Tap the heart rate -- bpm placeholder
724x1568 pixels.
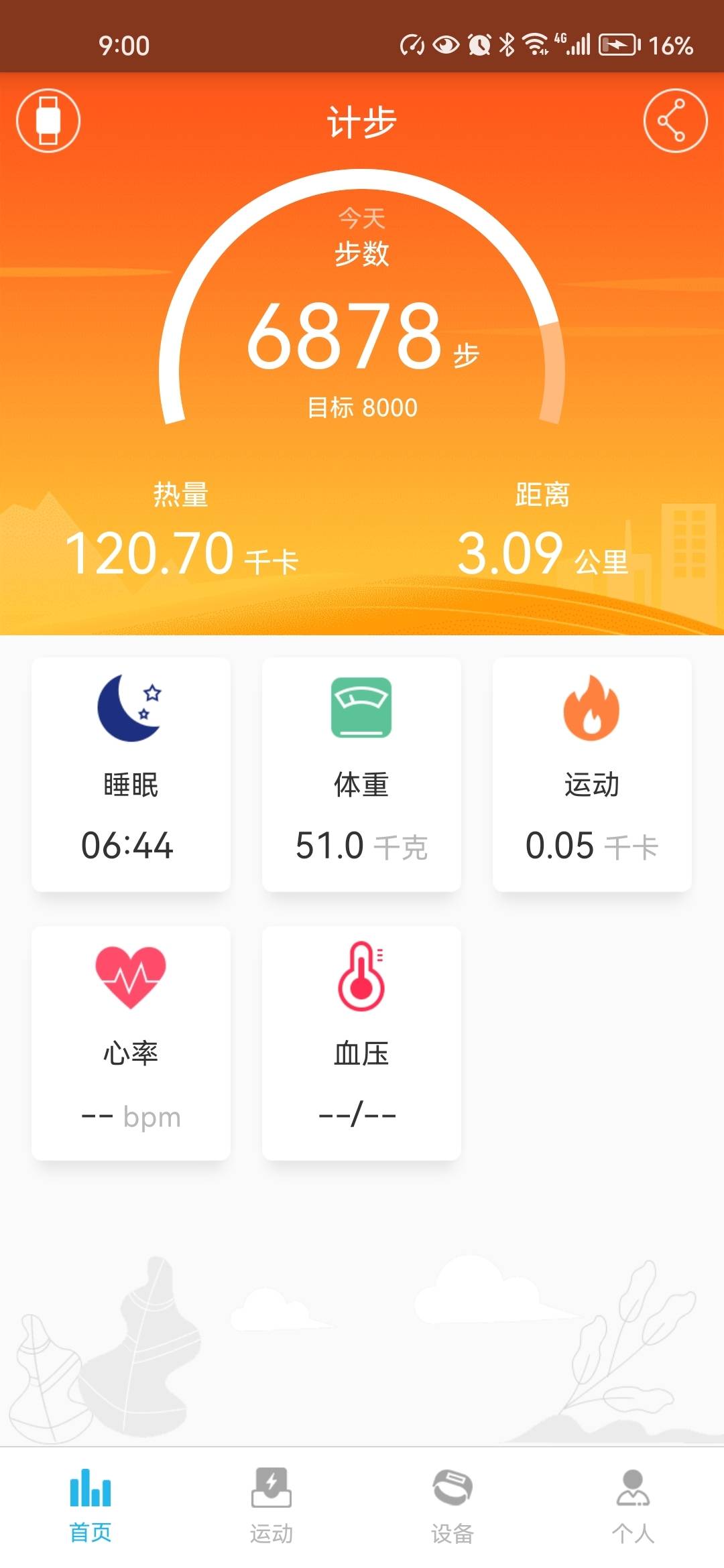[x=131, y=1114]
